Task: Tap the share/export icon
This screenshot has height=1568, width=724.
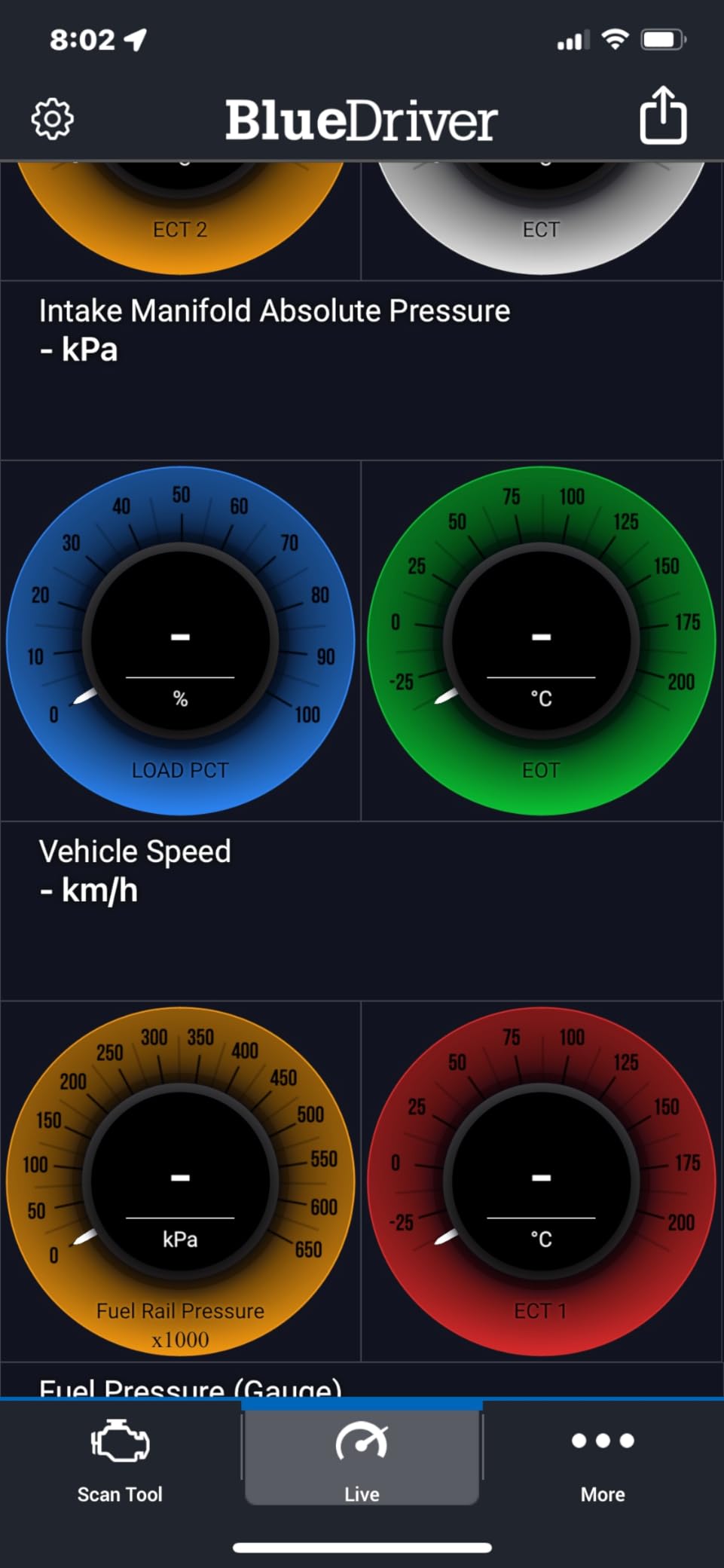Action: point(664,115)
